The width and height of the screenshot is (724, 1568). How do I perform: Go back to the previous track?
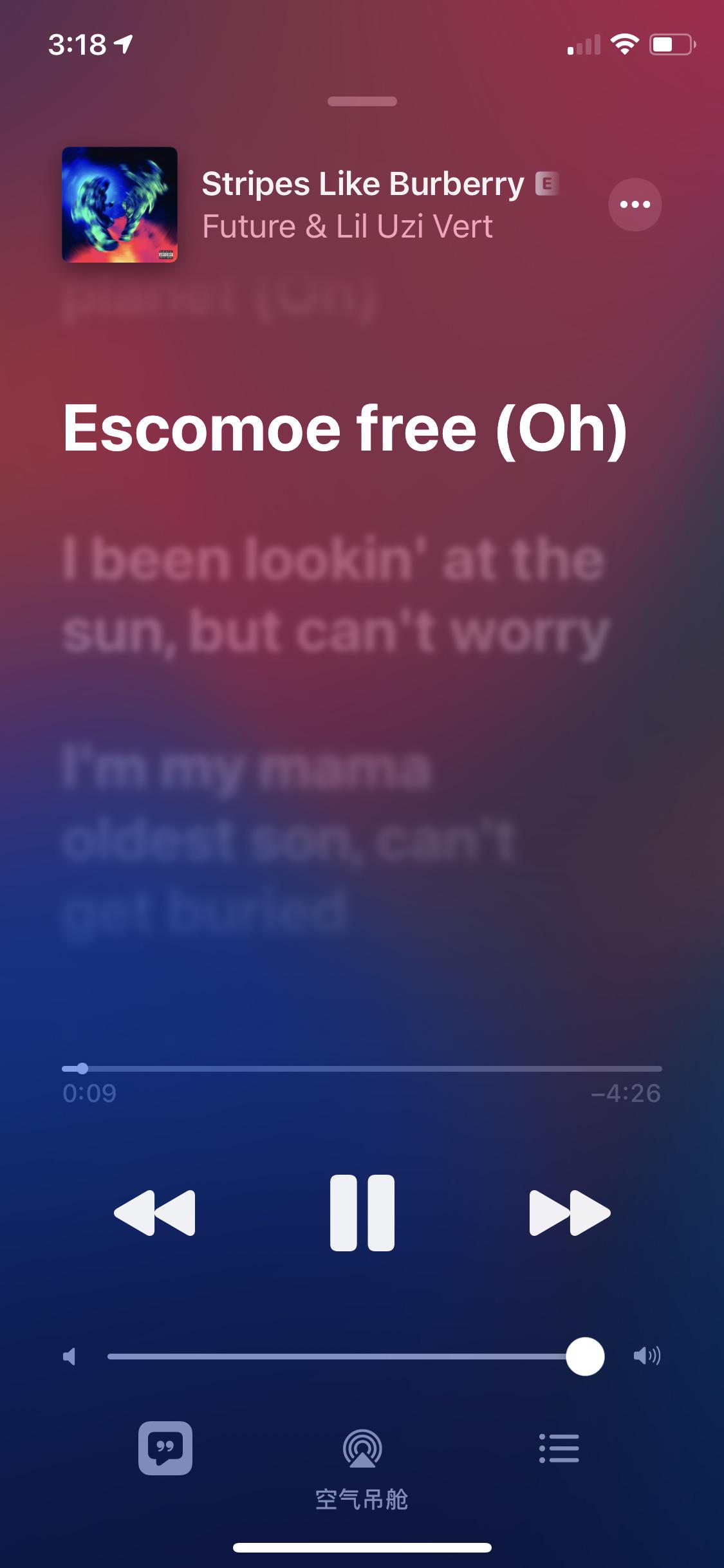pyautogui.click(x=154, y=1213)
